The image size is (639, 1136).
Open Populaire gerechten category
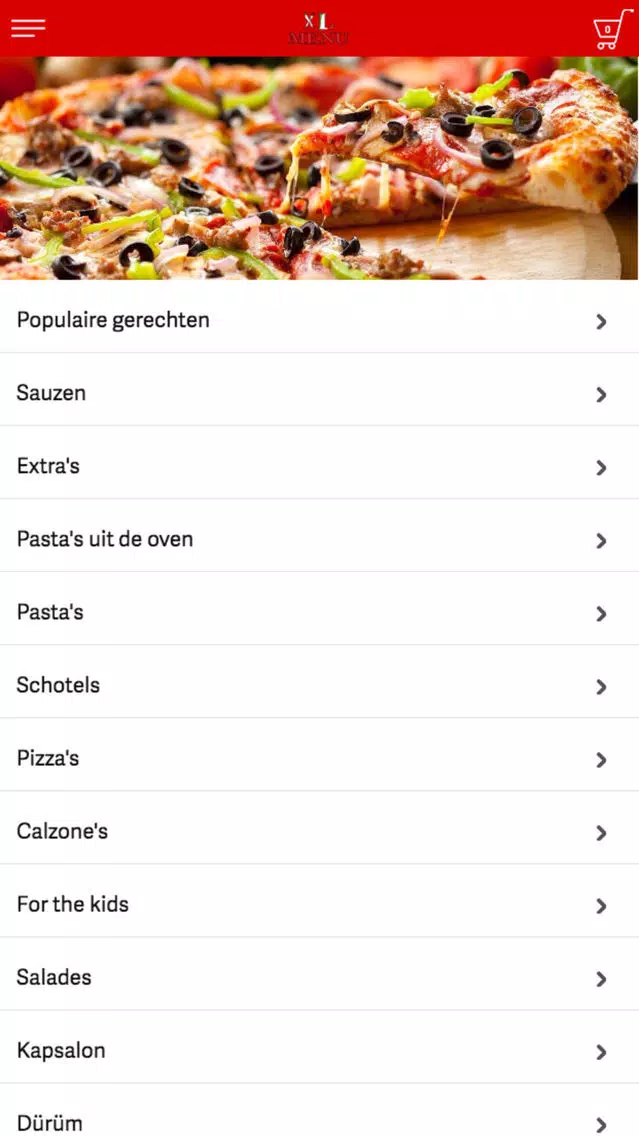click(x=319, y=321)
